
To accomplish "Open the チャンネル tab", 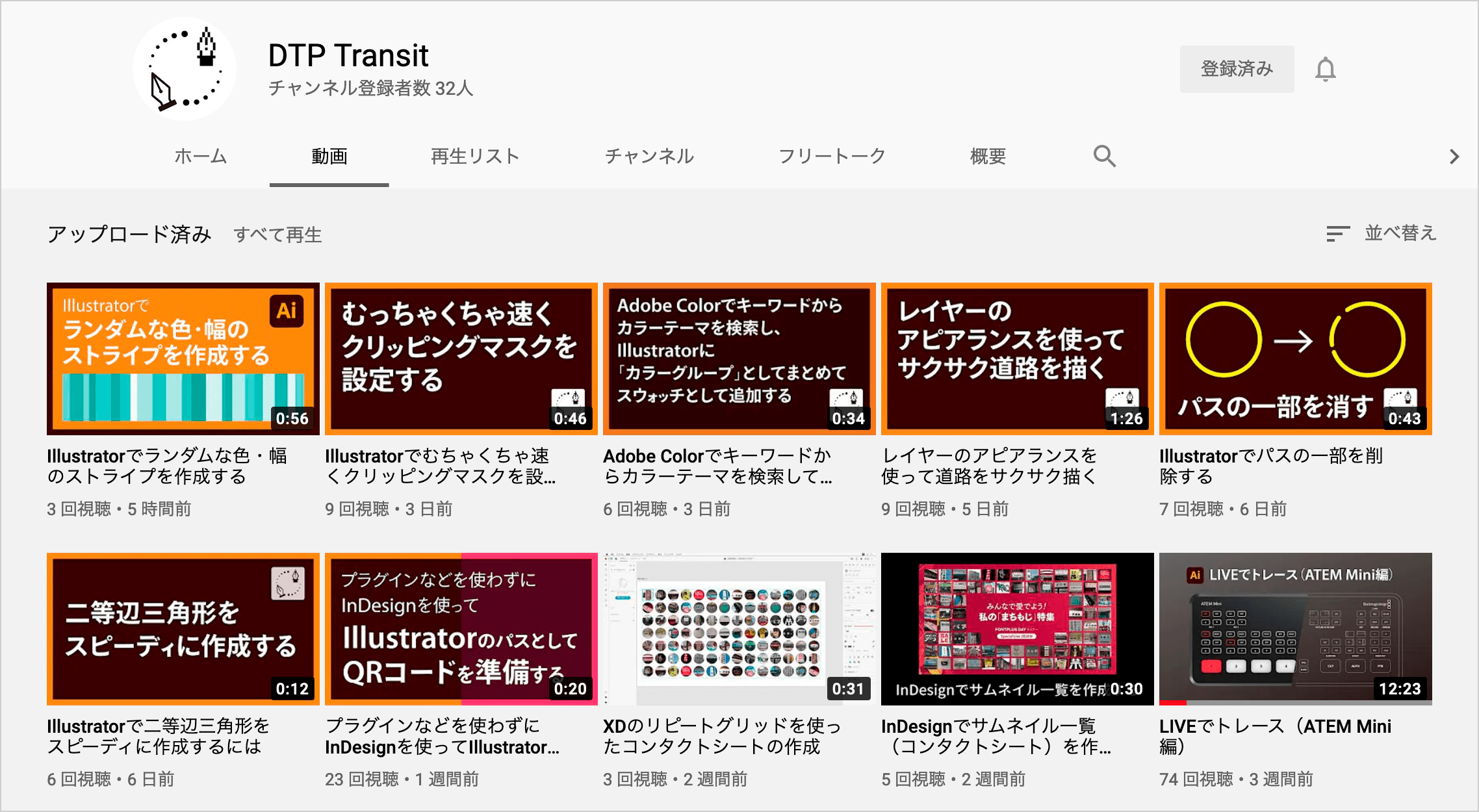I will click(649, 156).
